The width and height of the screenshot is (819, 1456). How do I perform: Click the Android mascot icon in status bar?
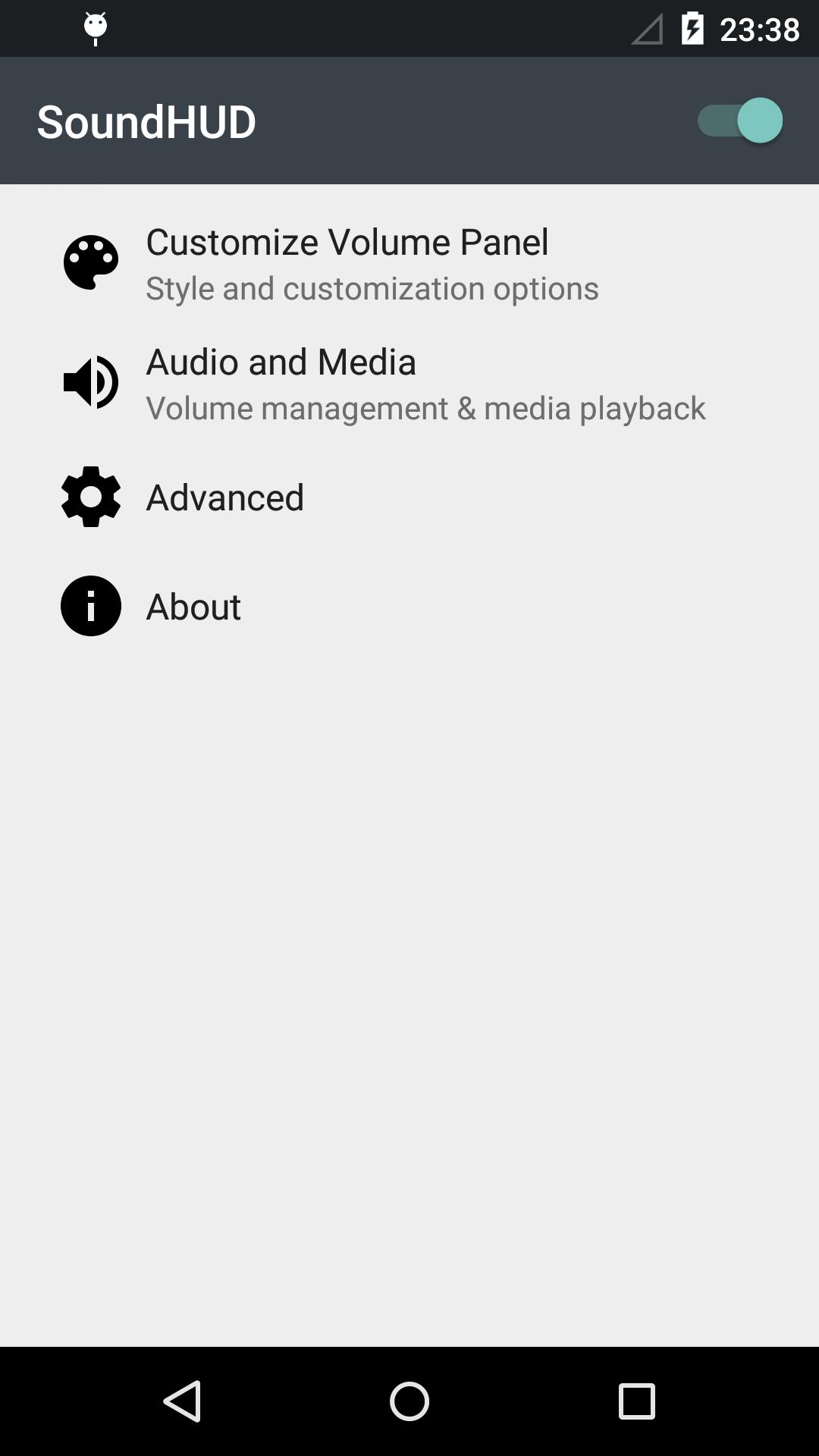click(95, 27)
